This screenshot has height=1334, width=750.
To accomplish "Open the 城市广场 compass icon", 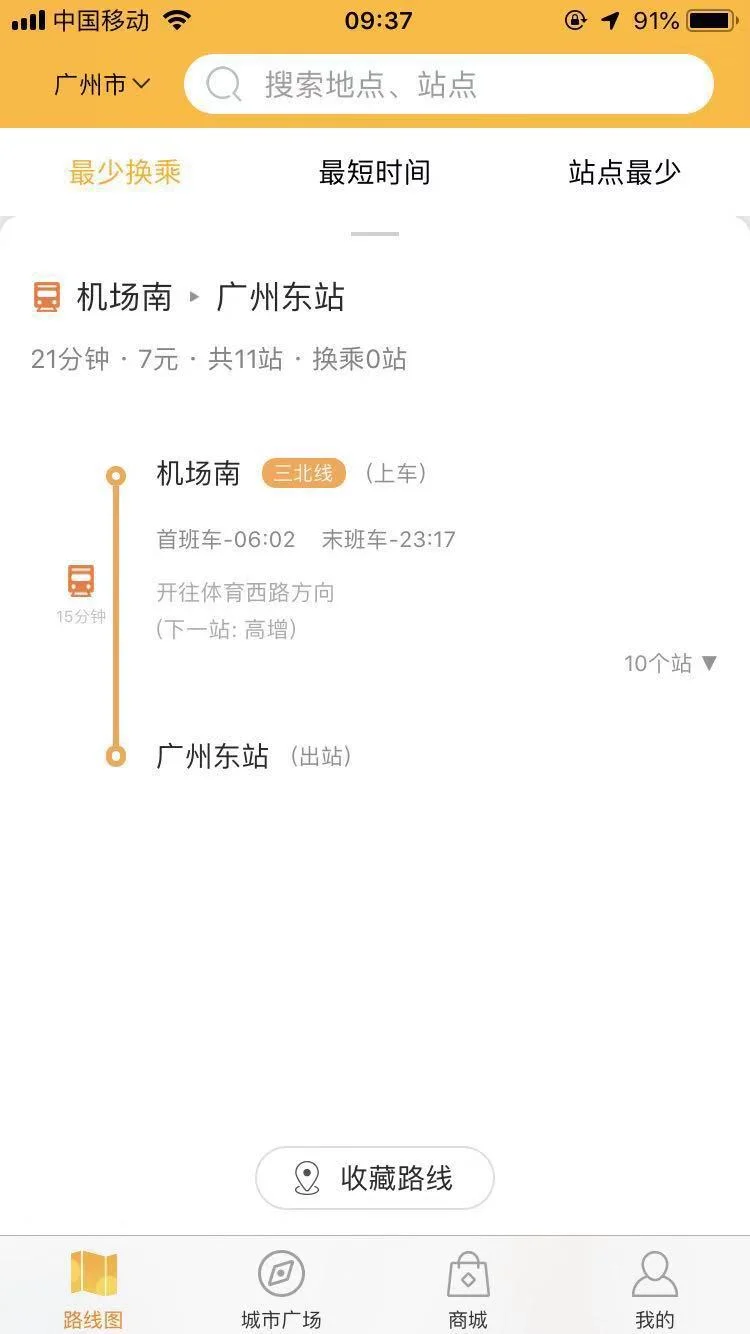I will coord(280,1272).
